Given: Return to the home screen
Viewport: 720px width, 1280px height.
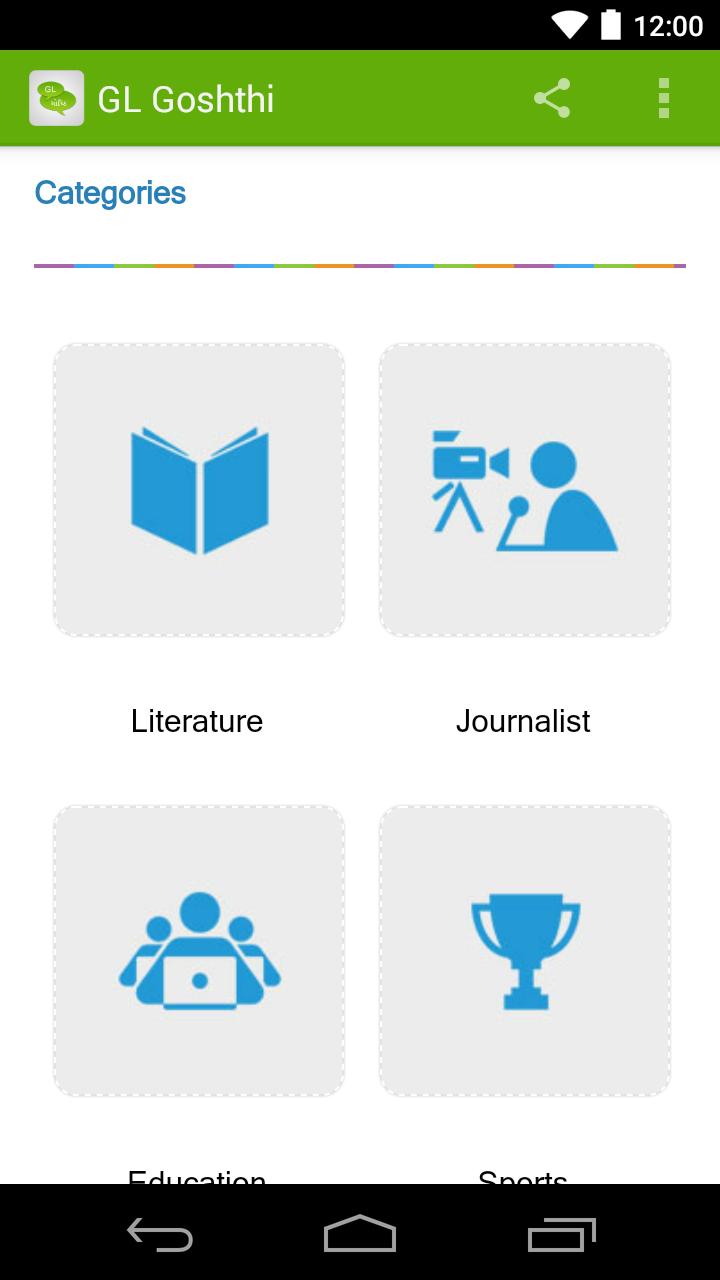Looking at the screenshot, I should (360, 1234).
